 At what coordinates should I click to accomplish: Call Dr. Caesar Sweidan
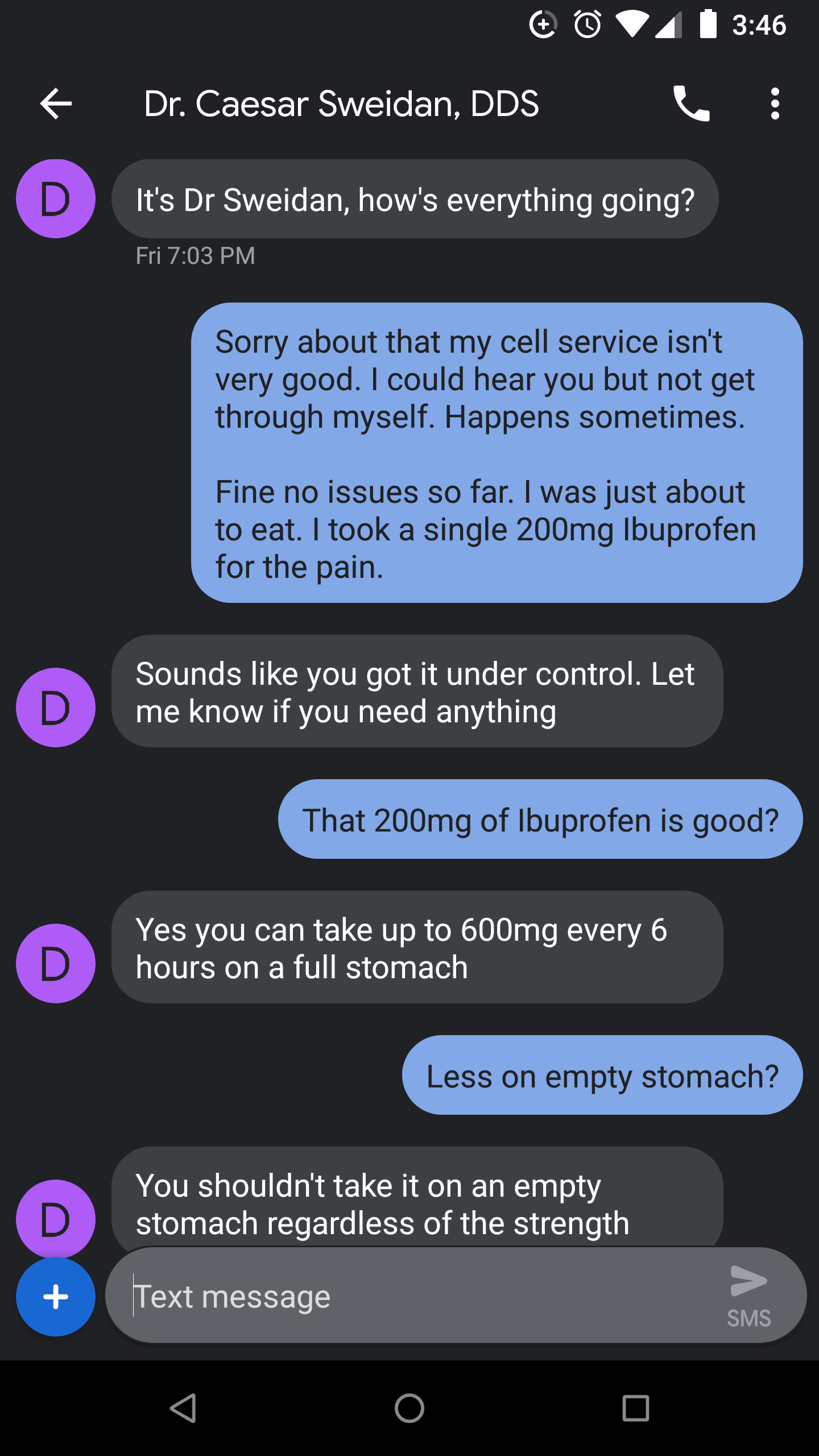[691, 104]
